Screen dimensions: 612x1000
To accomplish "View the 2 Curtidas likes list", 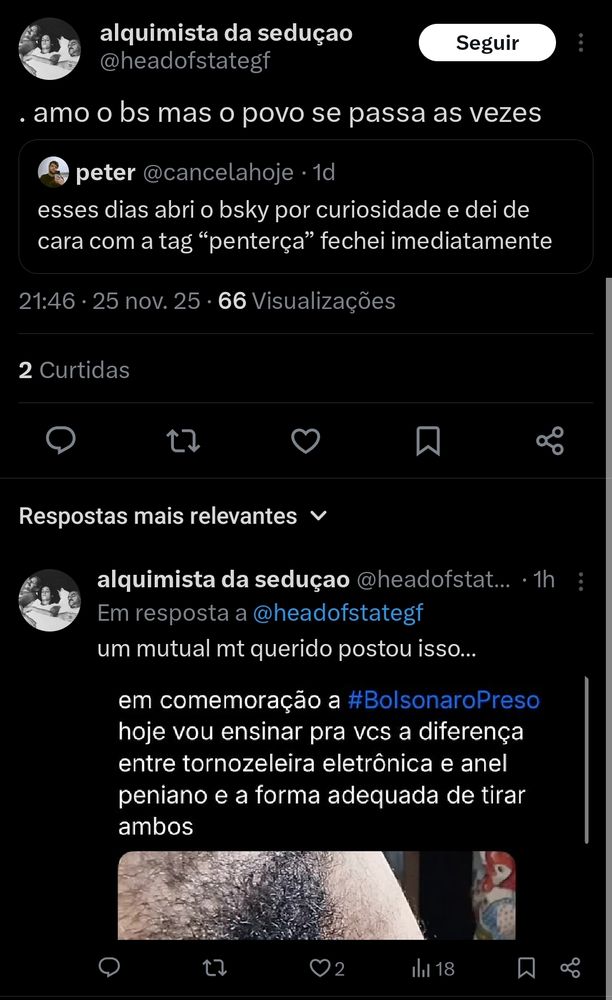I will 74,370.
